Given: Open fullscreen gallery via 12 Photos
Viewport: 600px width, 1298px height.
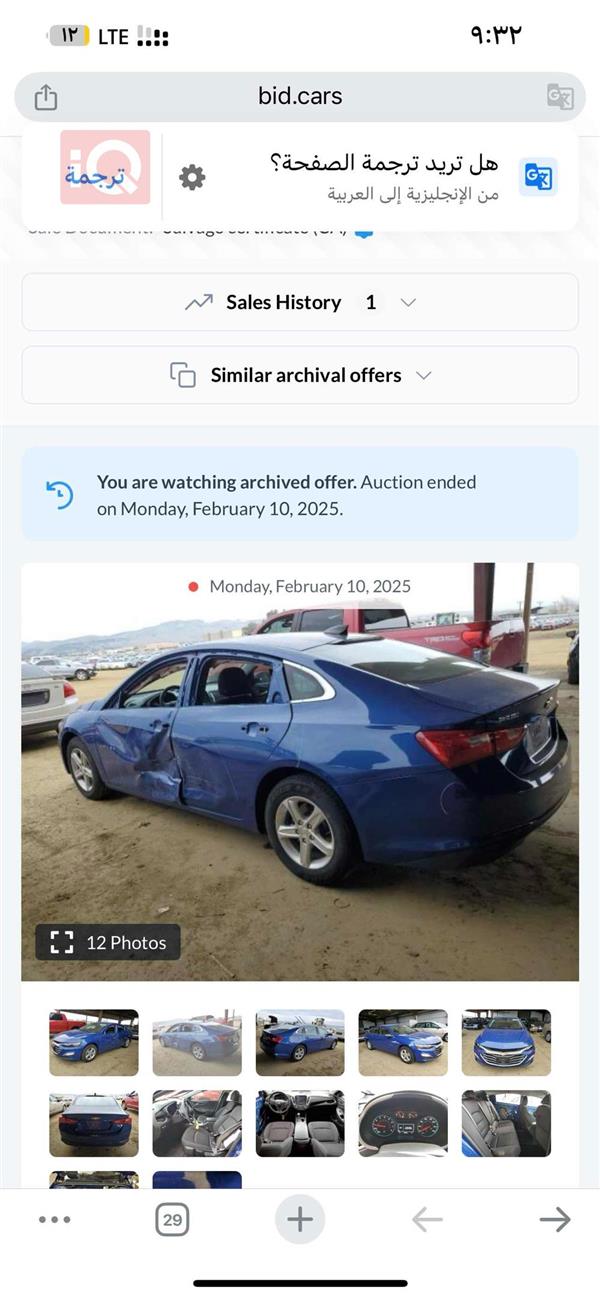Looking at the screenshot, I should click(108, 942).
